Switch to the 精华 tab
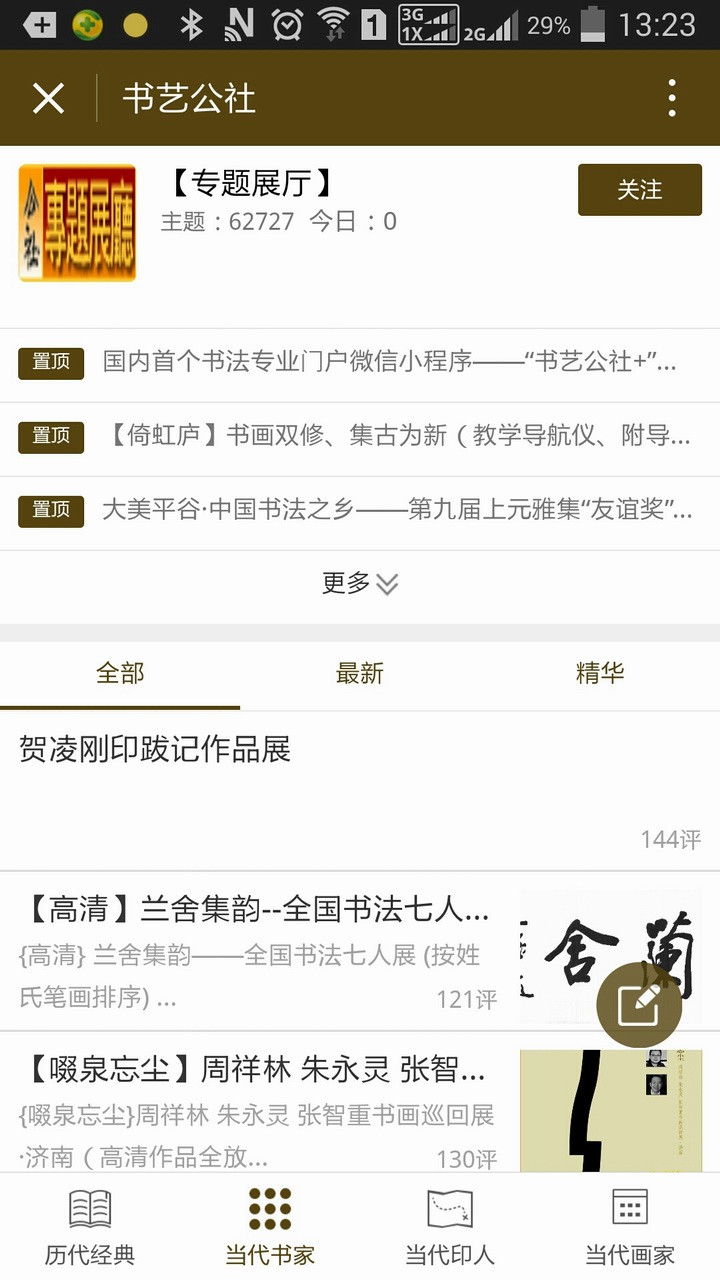720x1280 pixels. coord(600,674)
